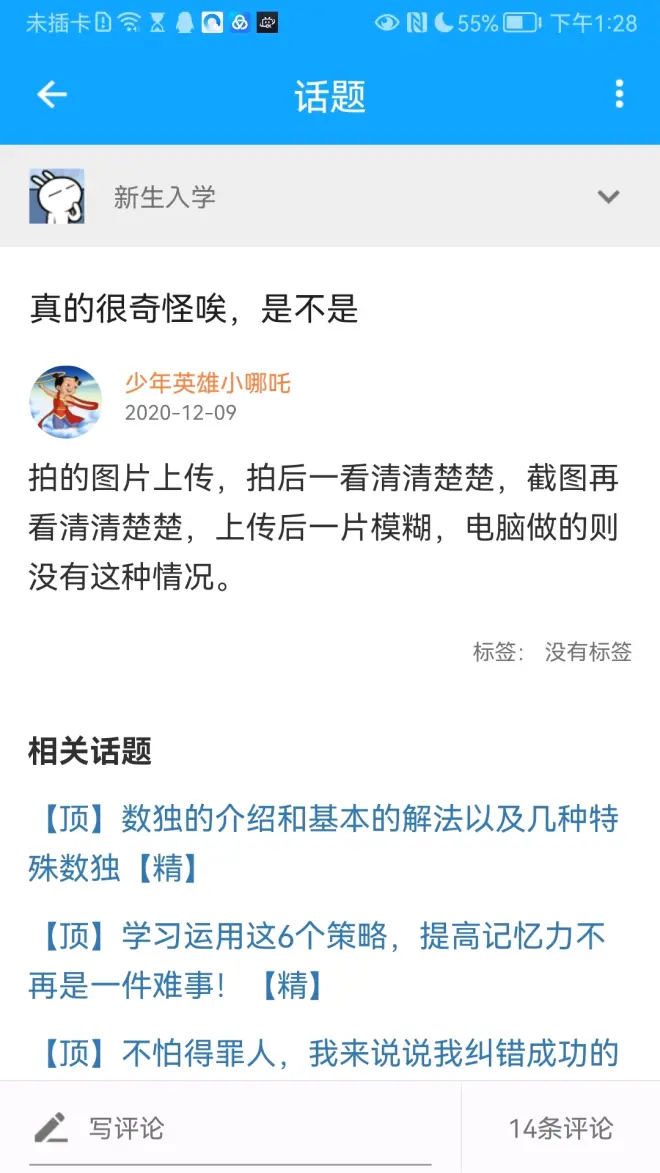Open the related topic 不怕得罪人
Image resolution: width=660 pixels, height=1173 pixels.
329,1052
